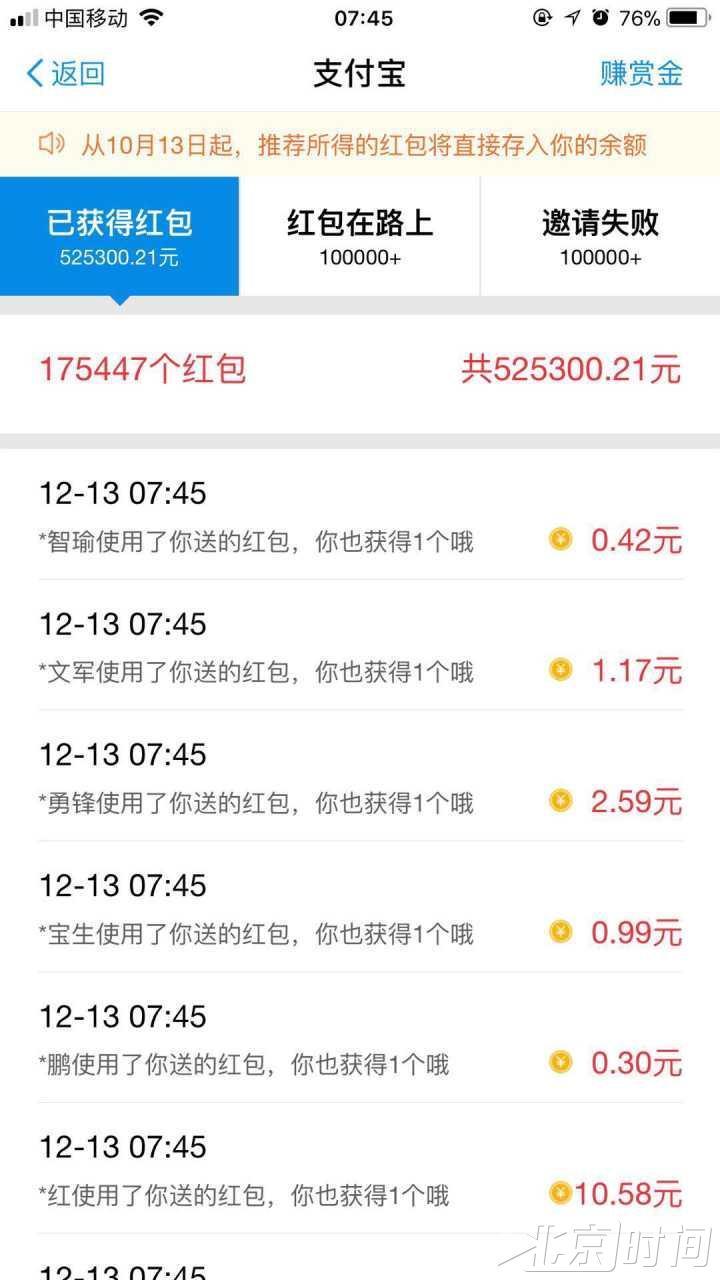Tap the coin icon beside 0.30元 entry
The height and width of the screenshot is (1280, 720).
coord(560,1062)
